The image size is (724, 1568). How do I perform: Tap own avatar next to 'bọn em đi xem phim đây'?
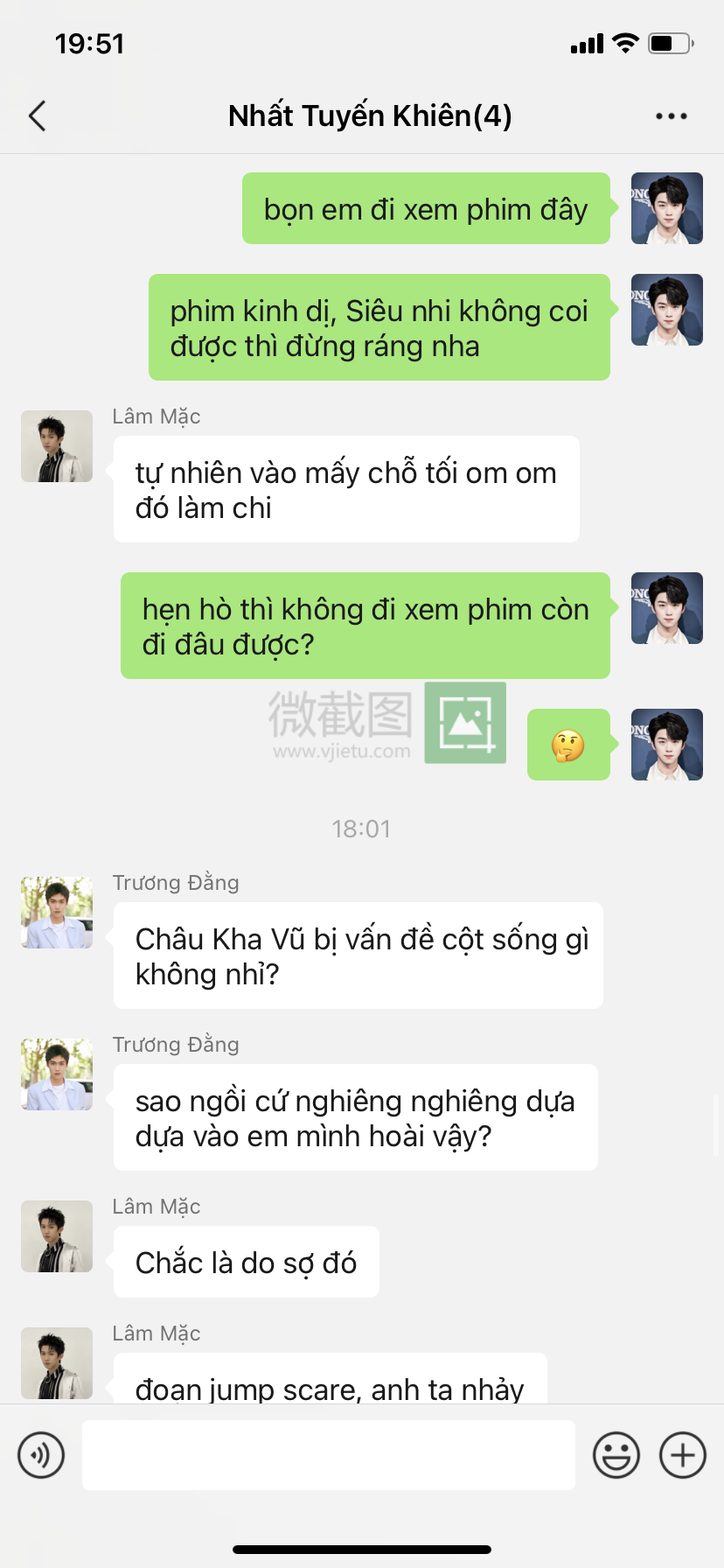point(666,208)
